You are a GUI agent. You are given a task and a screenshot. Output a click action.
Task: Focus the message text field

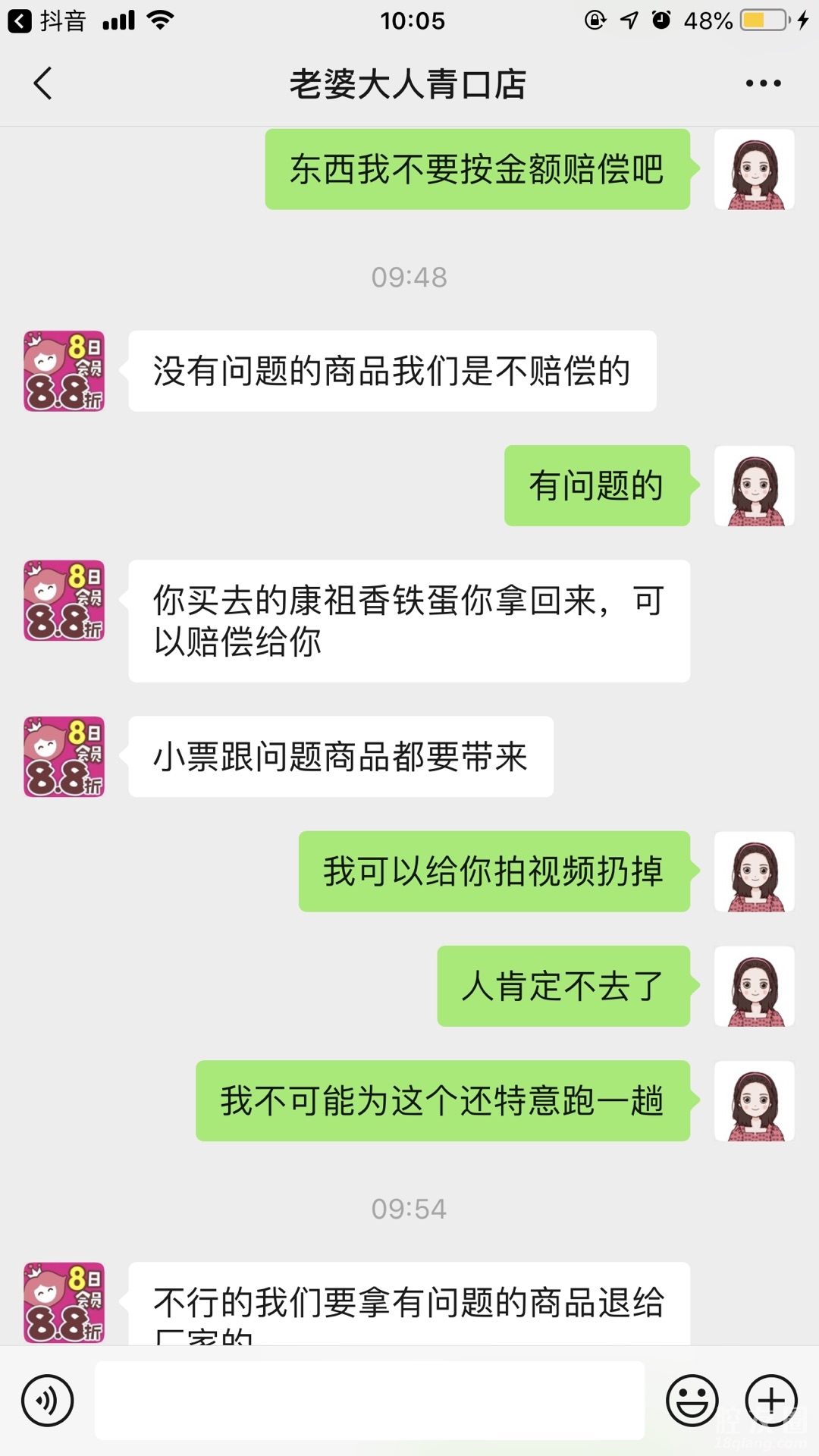coord(369,1401)
